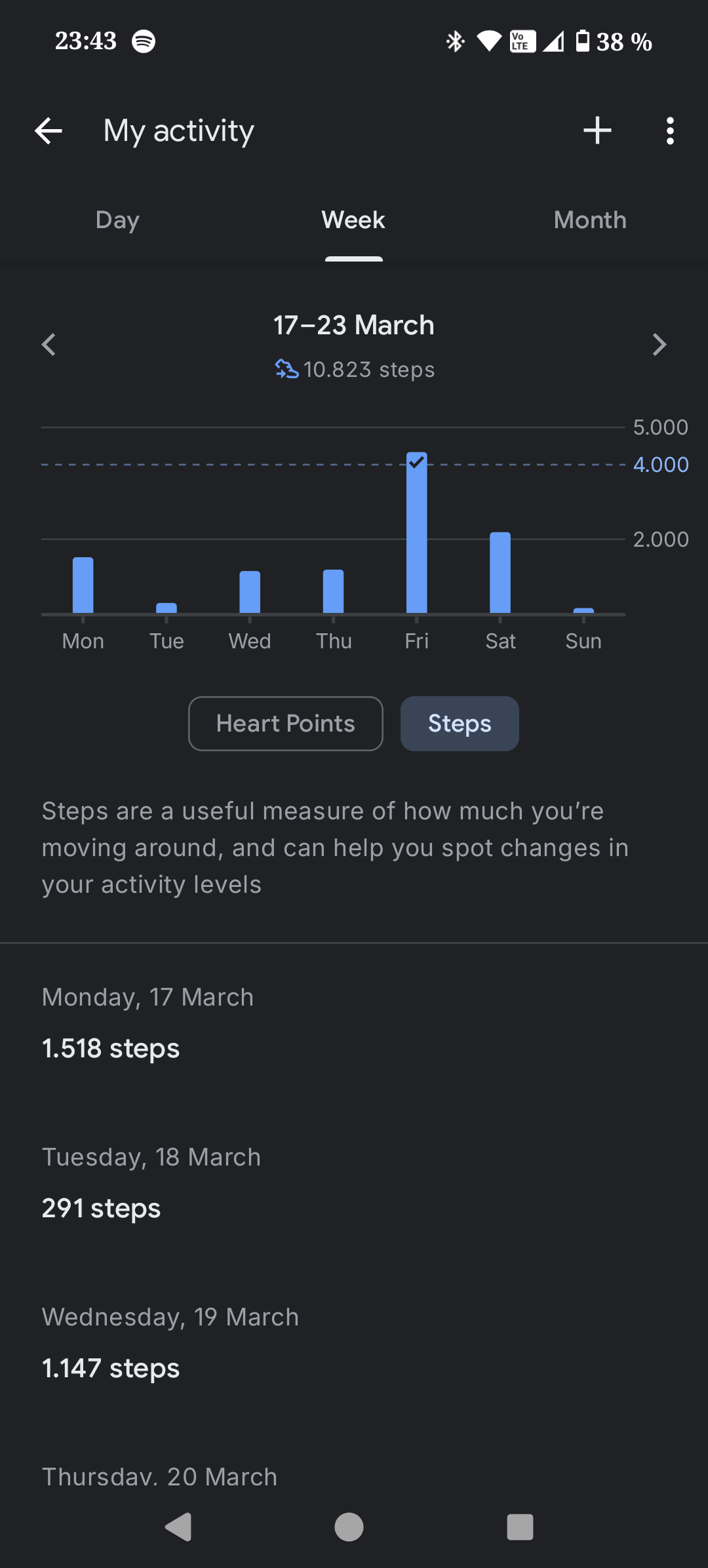
Task: Add a new activity with plus icon
Action: (x=597, y=130)
